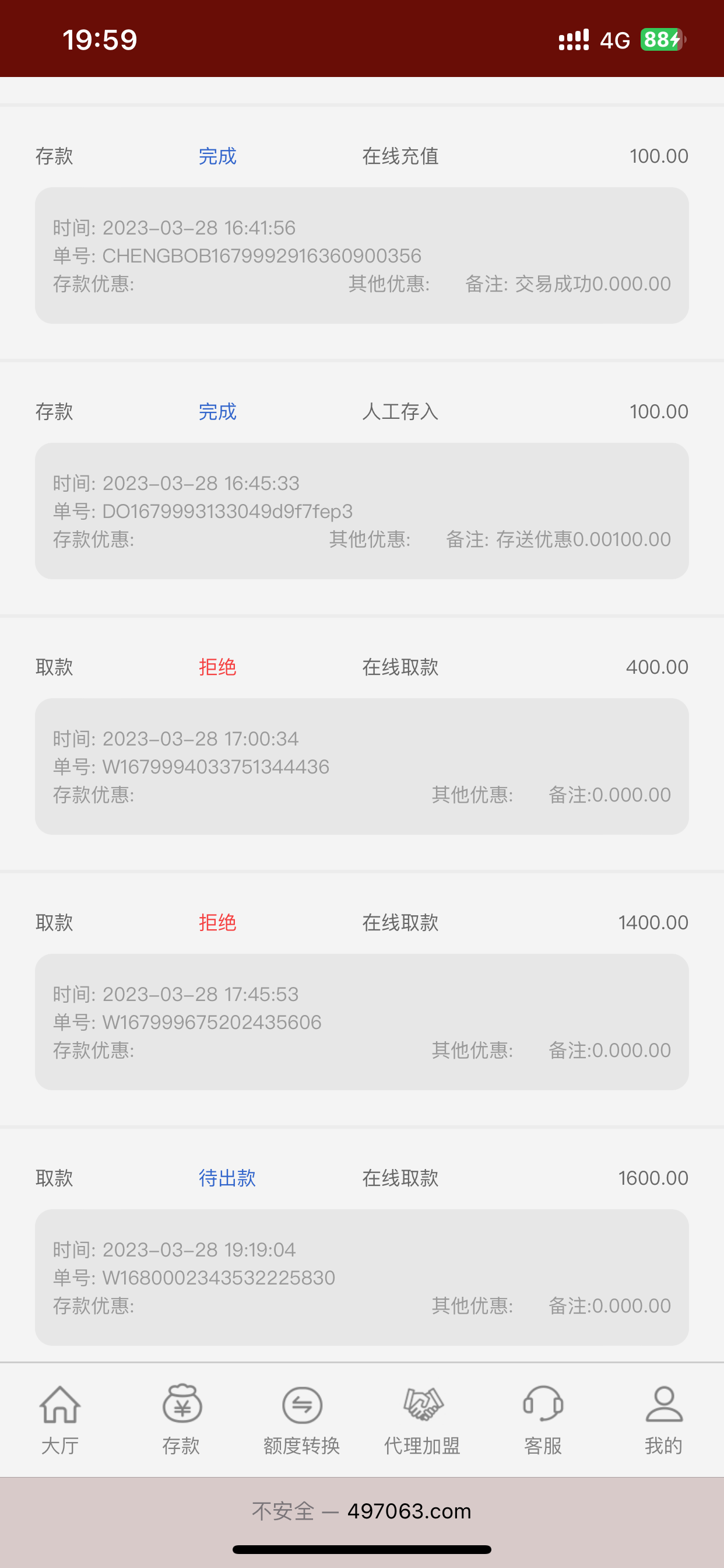Select the 人工存入 transaction detail card
724x1568 pixels.
[361, 510]
